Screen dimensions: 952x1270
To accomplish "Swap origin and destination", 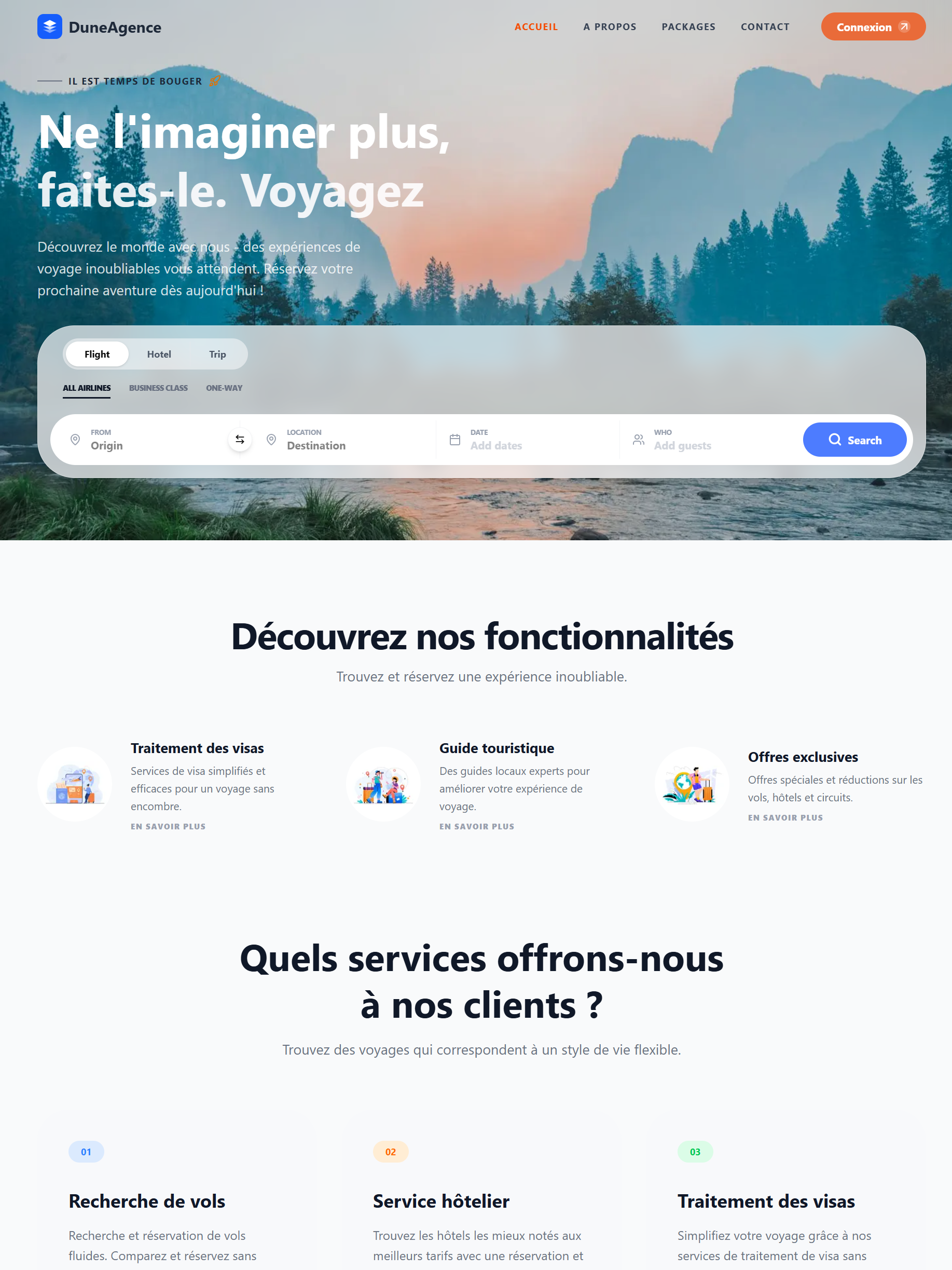I will coord(240,440).
